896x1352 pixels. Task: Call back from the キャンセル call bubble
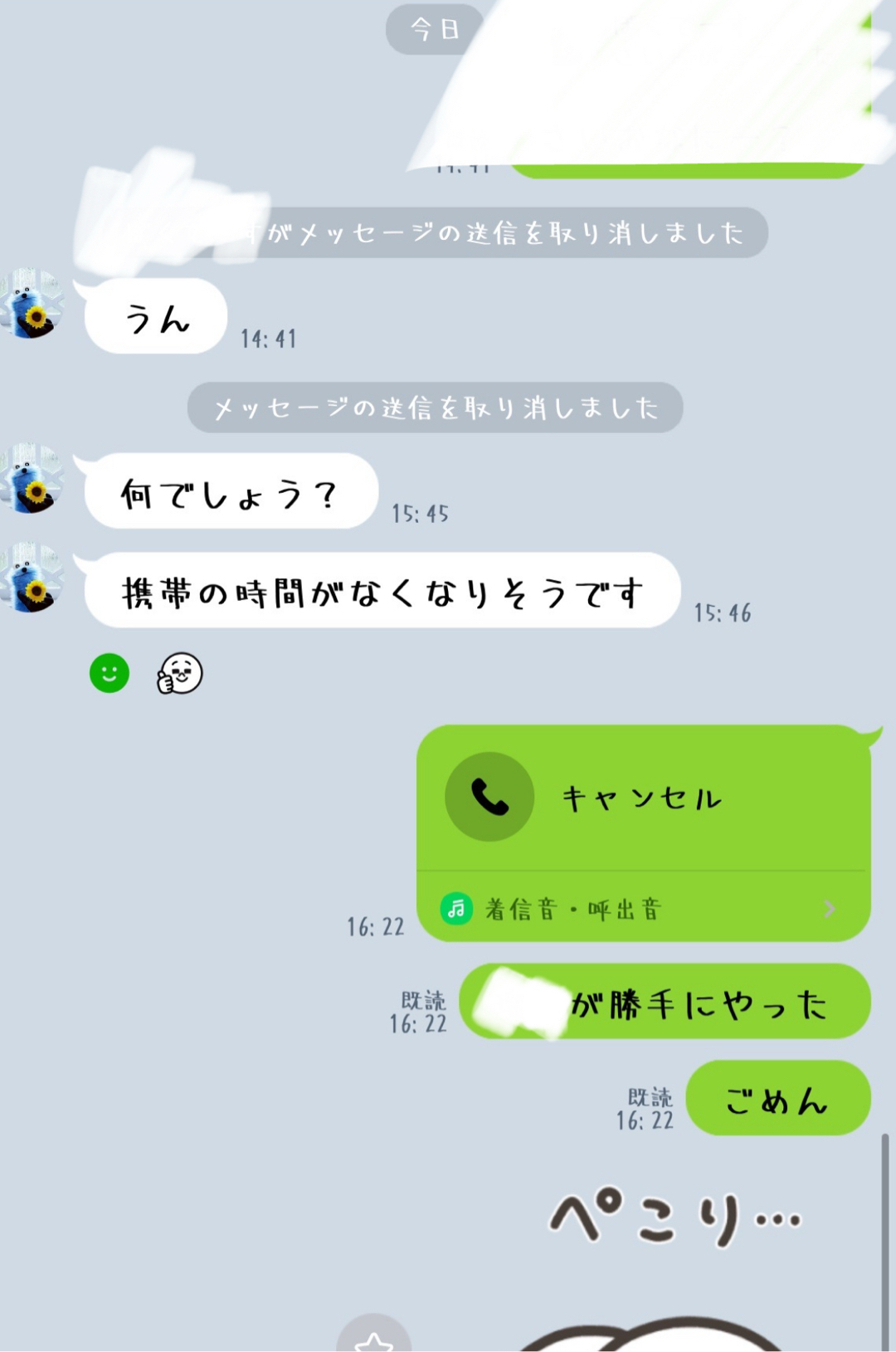click(x=489, y=797)
